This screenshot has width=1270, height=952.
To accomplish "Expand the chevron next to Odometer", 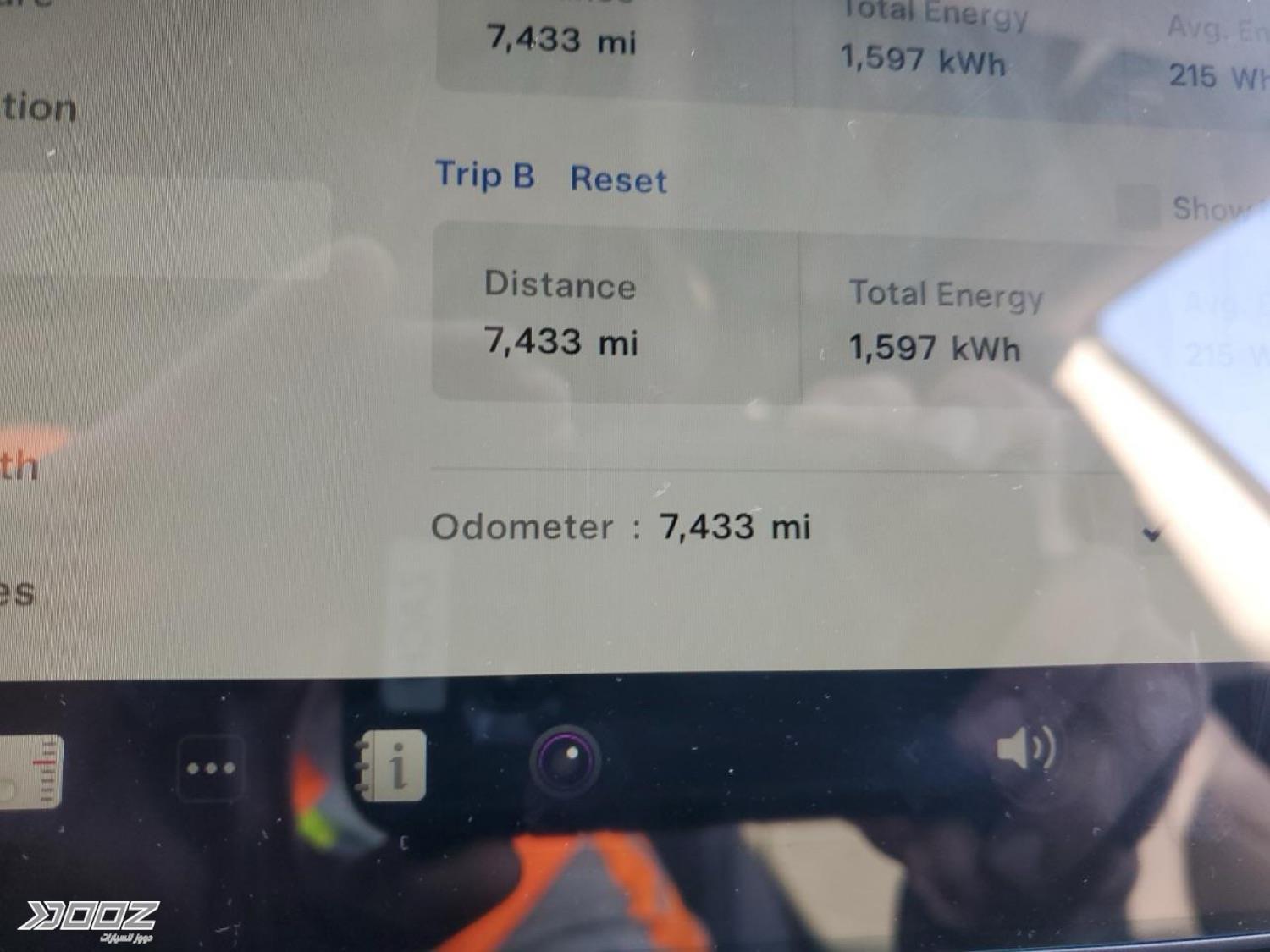I will point(1151,534).
